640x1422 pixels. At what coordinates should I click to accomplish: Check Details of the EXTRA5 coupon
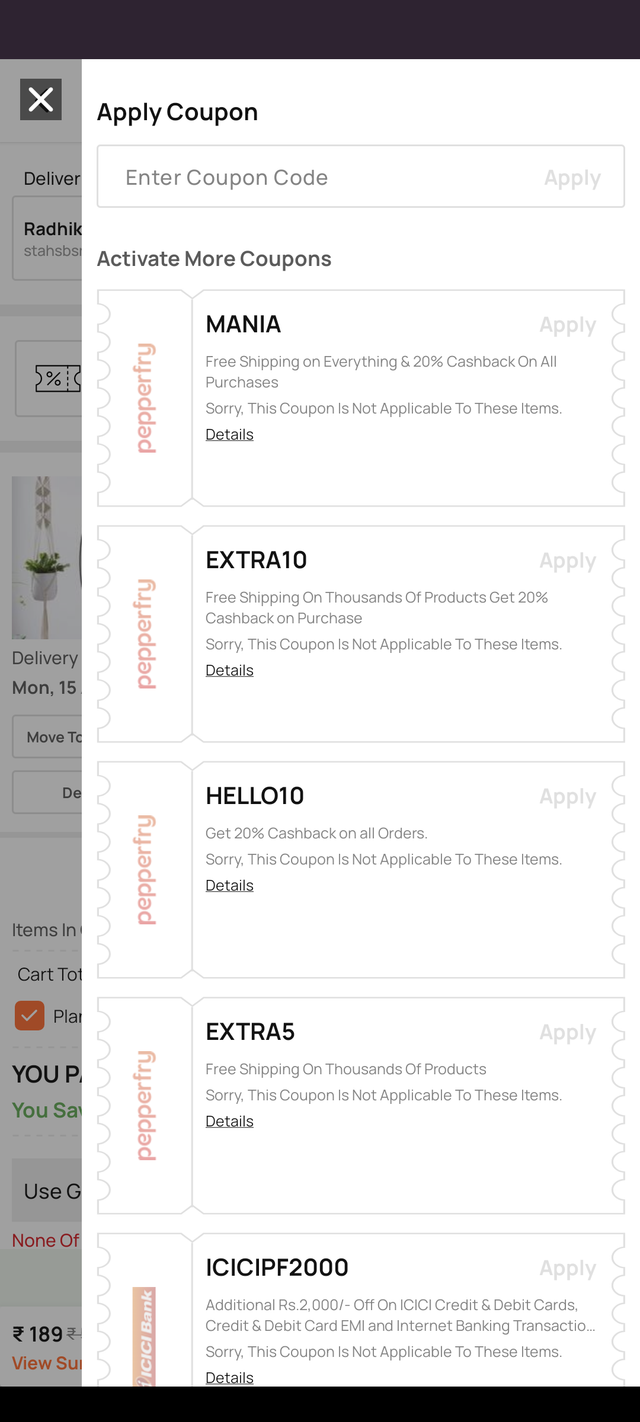(x=229, y=1121)
